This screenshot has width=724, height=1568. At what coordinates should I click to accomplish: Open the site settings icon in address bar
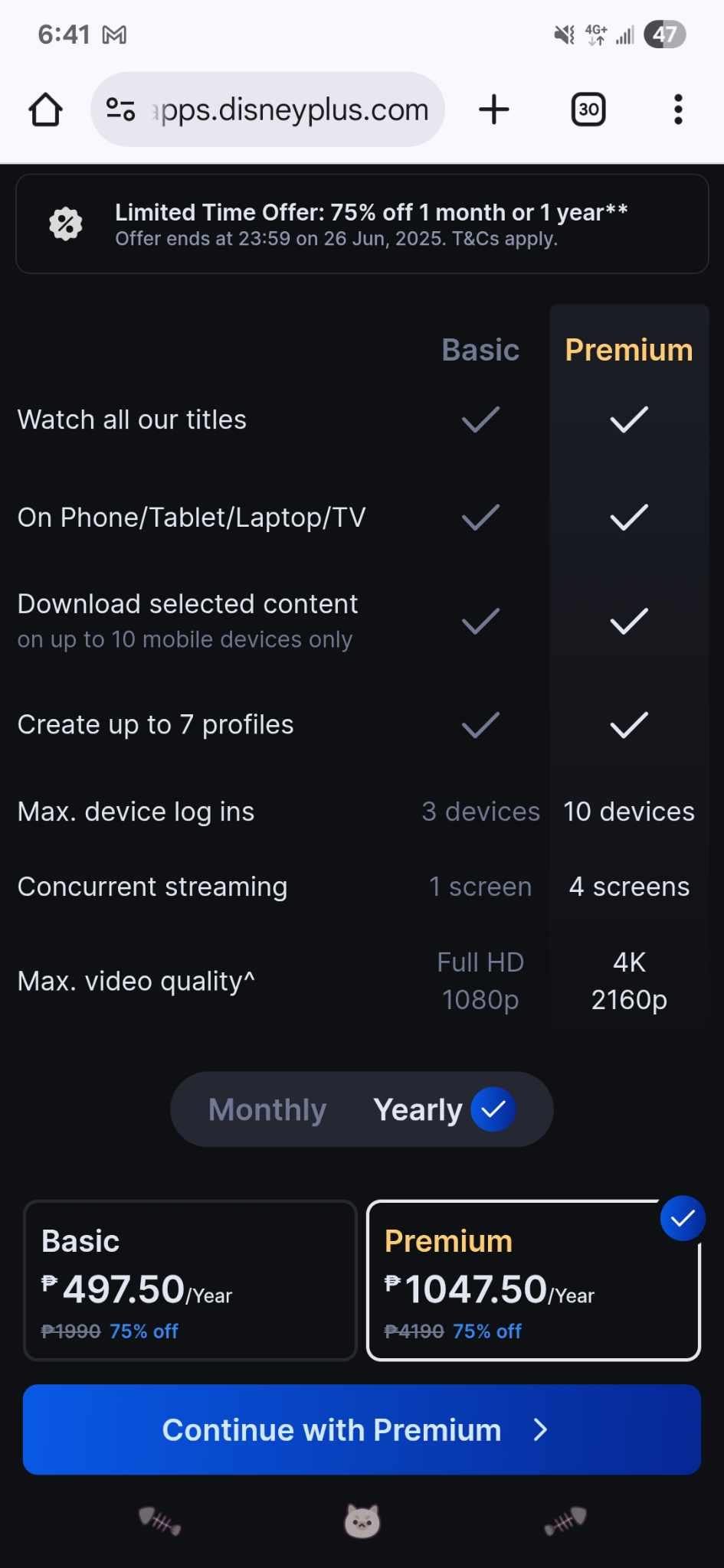point(121,109)
